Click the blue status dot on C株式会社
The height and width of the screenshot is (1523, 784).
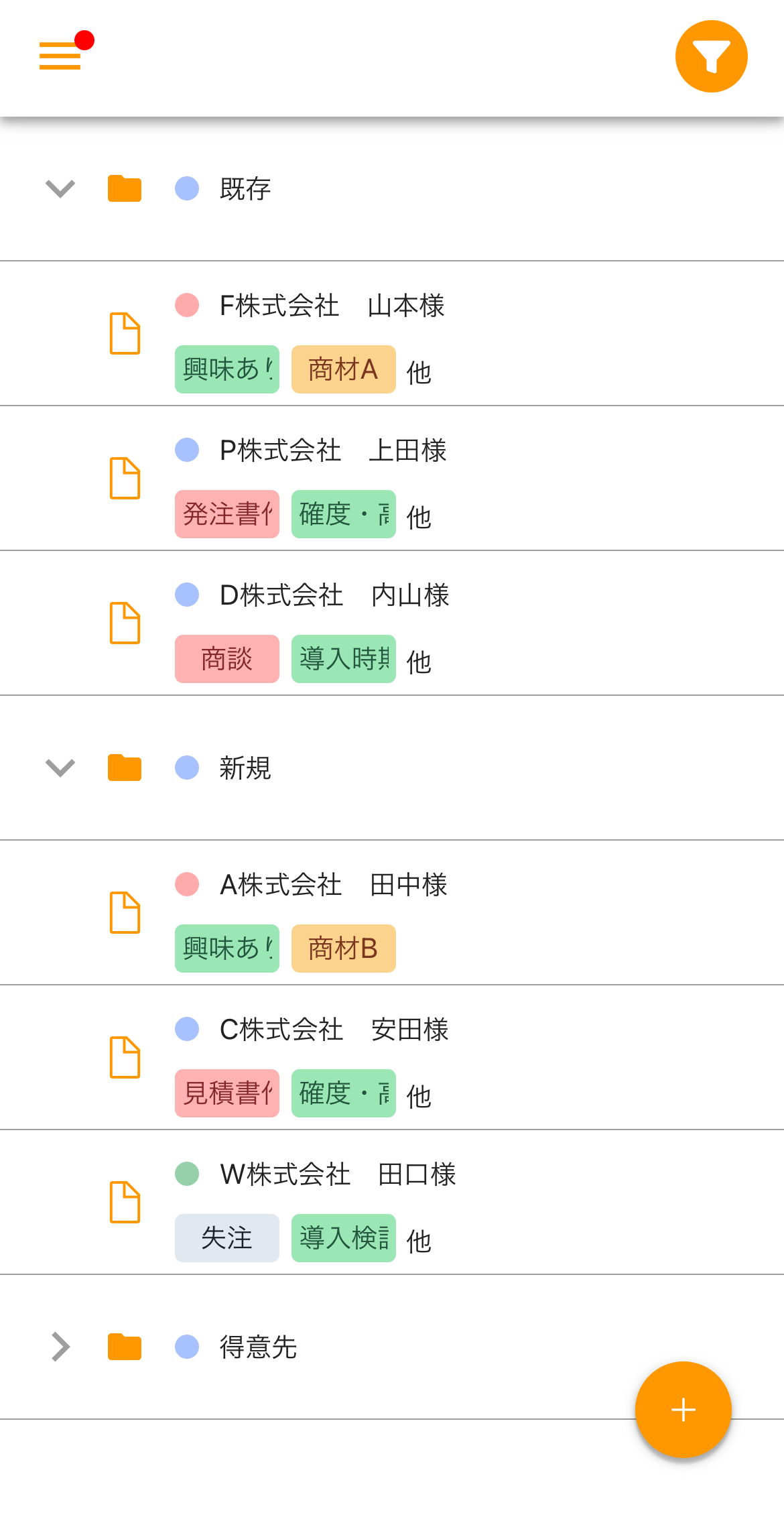point(186,1029)
